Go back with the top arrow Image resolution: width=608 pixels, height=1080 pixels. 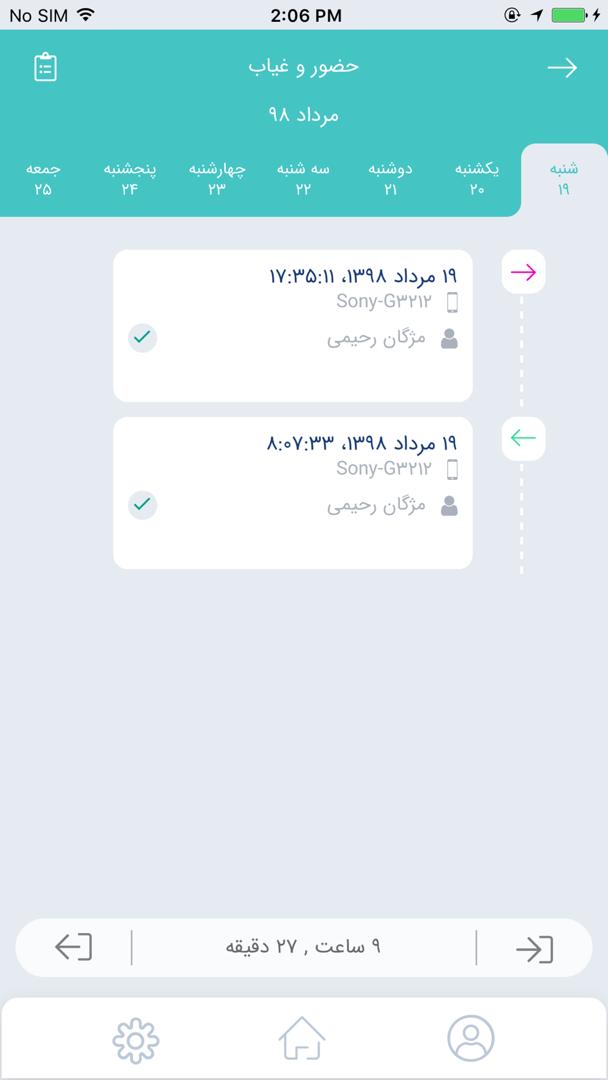point(562,67)
